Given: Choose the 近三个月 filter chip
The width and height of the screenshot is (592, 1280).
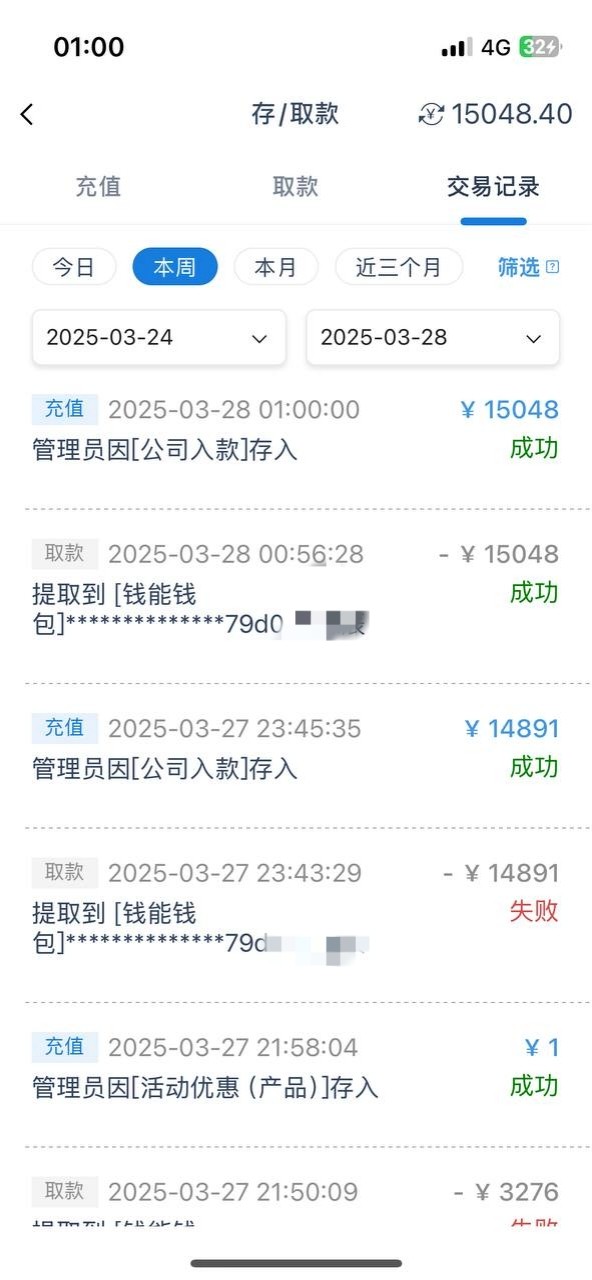Looking at the screenshot, I should pyautogui.click(x=399, y=267).
